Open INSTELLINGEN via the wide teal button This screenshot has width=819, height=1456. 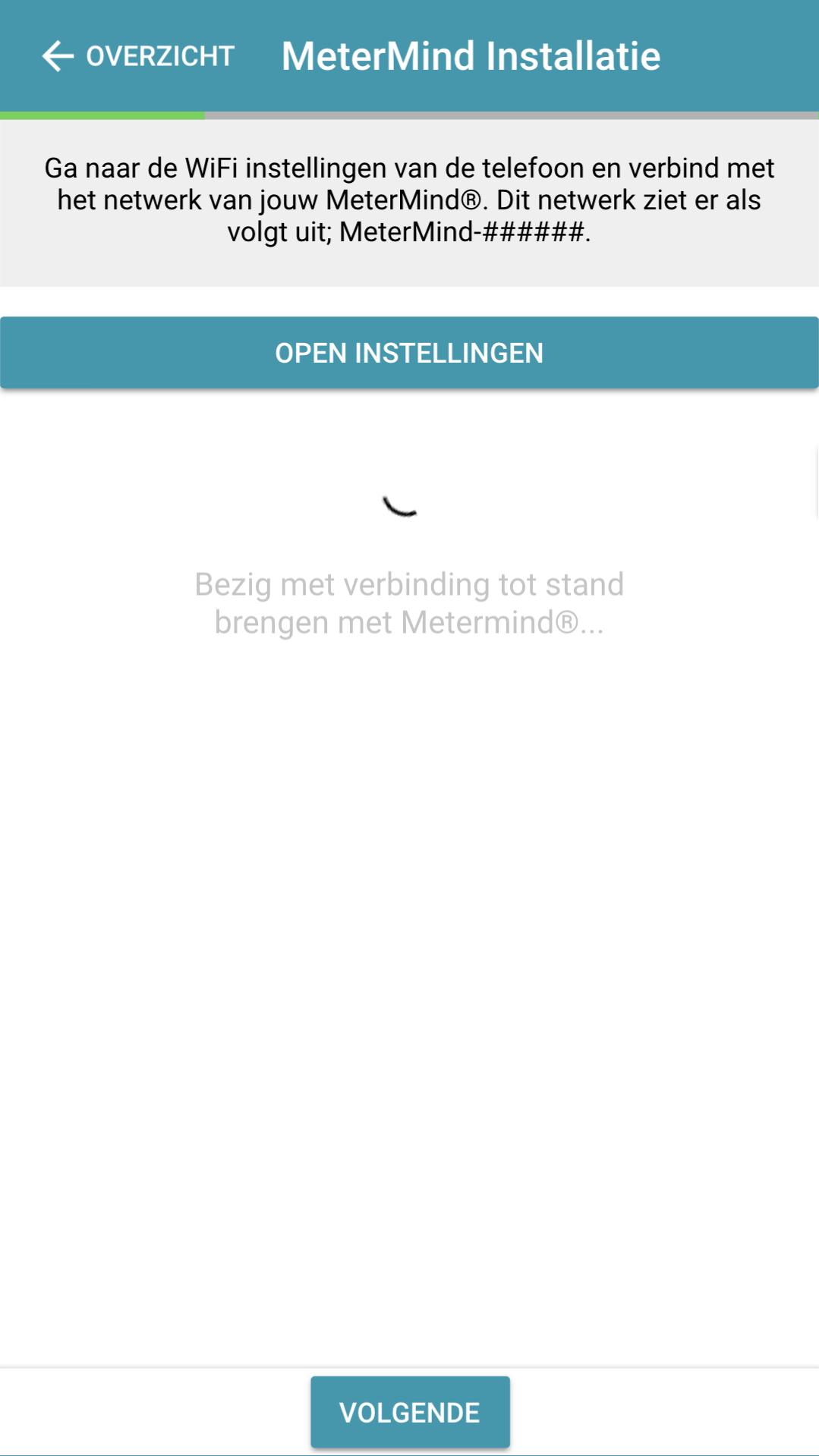point(409,352)
